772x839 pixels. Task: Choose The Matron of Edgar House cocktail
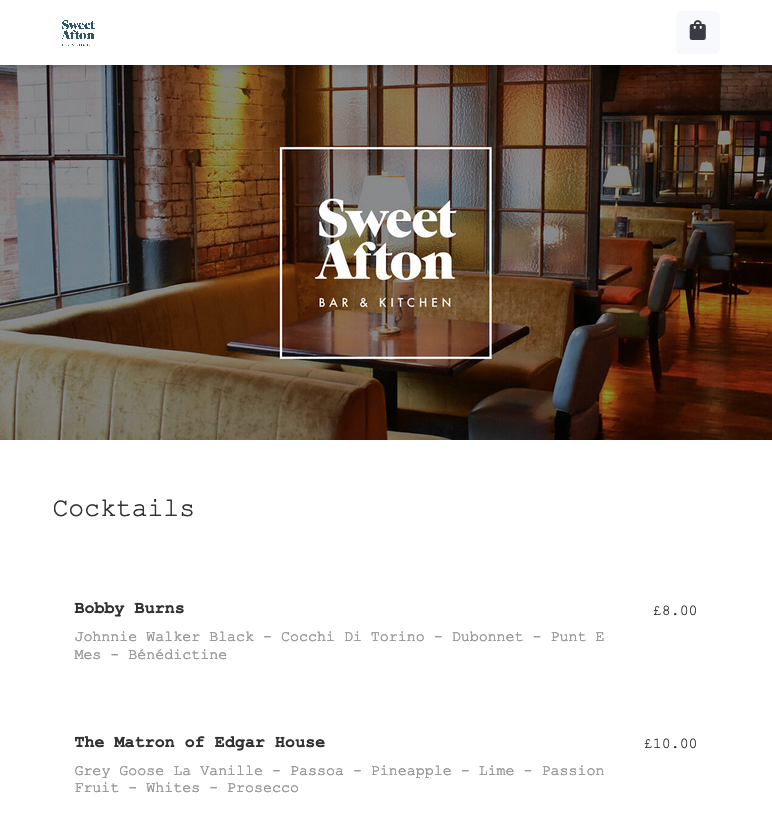(199, 742)
